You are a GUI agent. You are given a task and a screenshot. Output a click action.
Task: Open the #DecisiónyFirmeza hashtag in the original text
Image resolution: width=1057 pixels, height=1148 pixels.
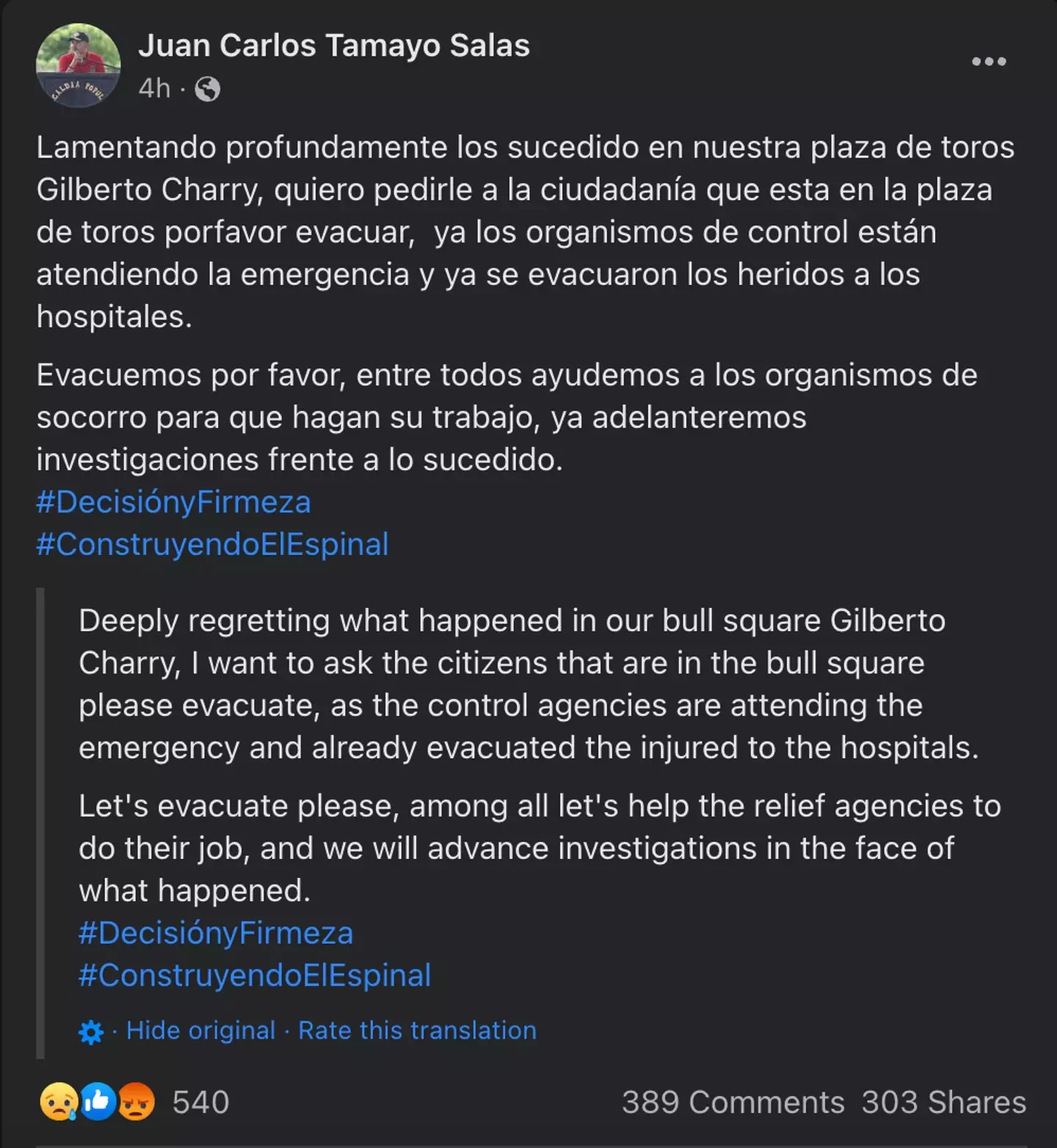point(174,503)
